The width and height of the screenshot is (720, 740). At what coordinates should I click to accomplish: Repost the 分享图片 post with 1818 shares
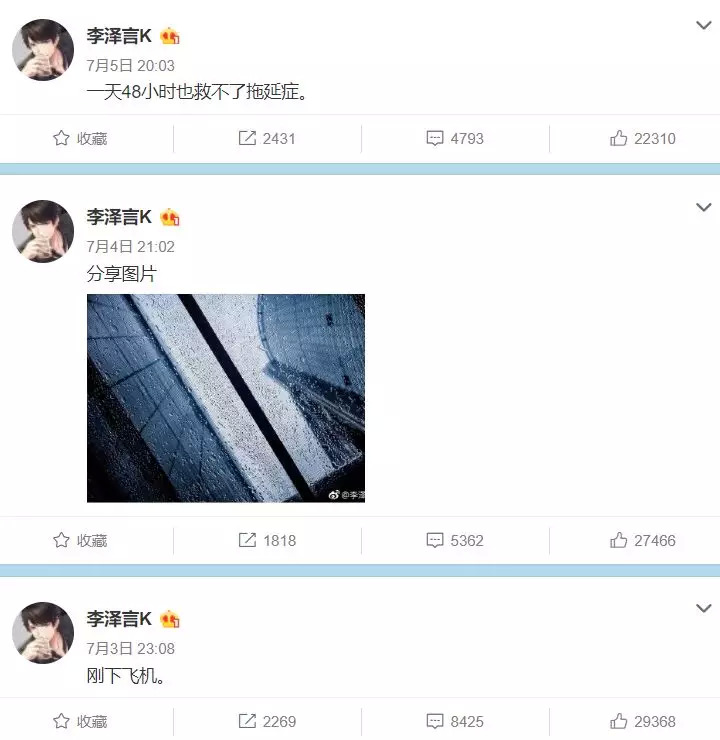pos(267,541)
